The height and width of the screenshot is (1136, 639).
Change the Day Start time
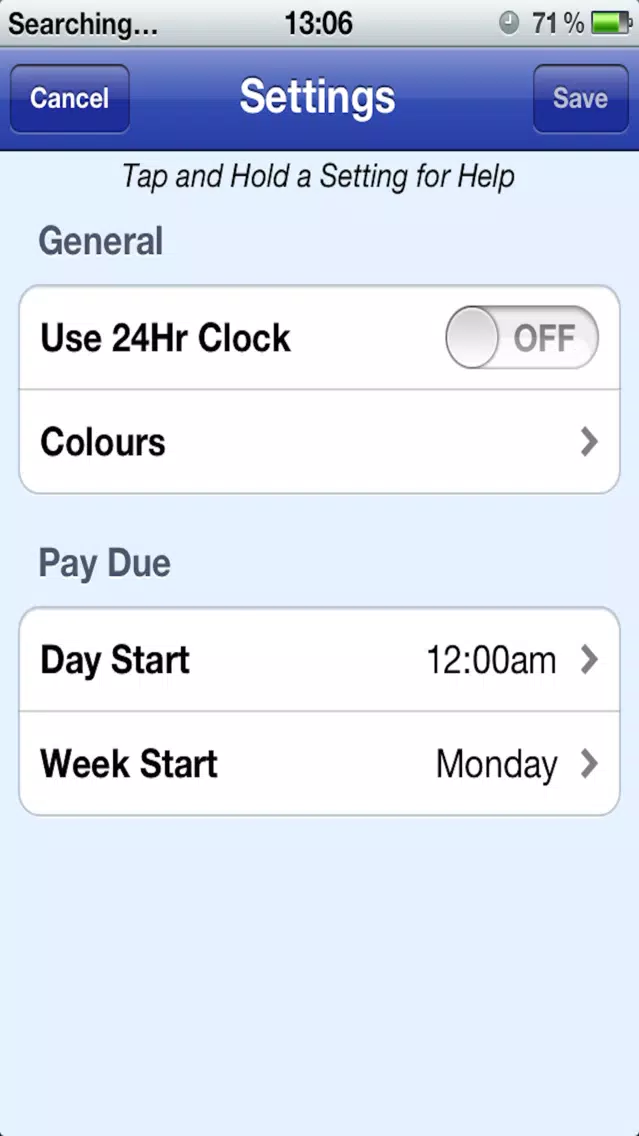[x=319, y=660]
